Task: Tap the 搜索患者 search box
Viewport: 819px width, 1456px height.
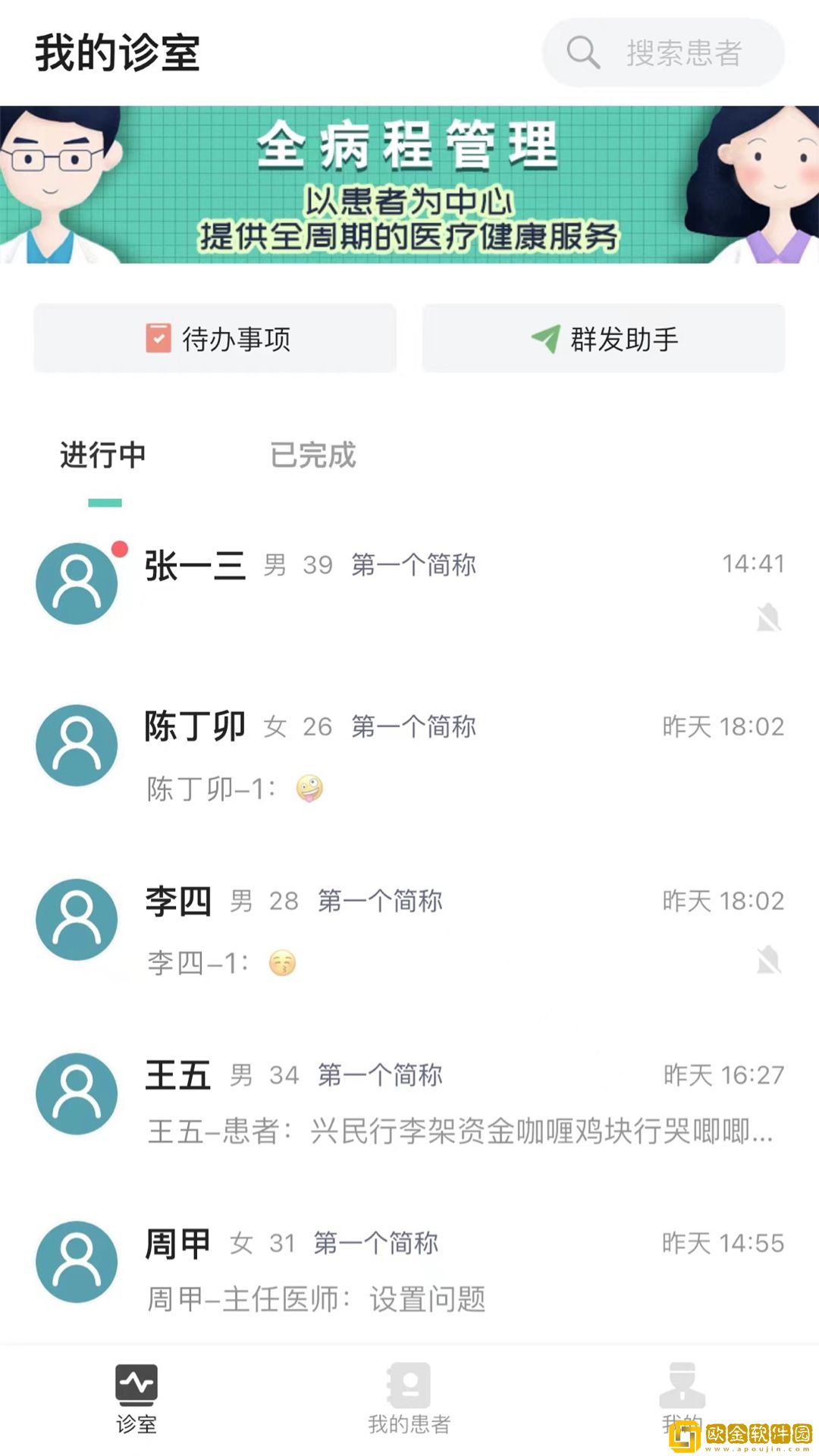Action: tap(664, 53)
